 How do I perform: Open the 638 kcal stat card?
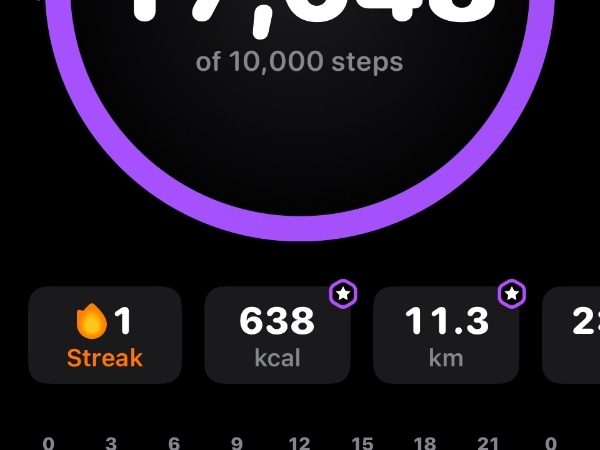(277, 336)
